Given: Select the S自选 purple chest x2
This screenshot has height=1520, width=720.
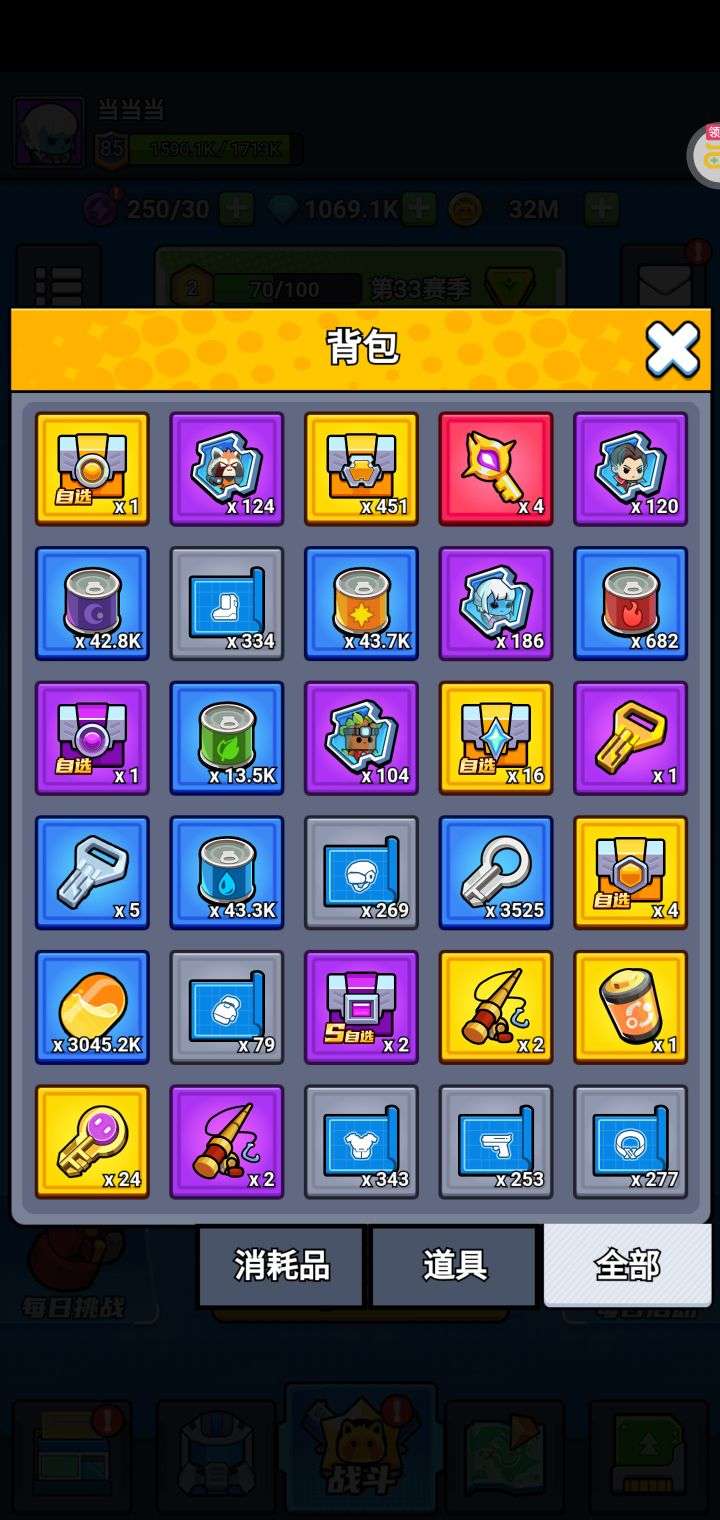Looking at the screenshot, I should click(361, 1007).
